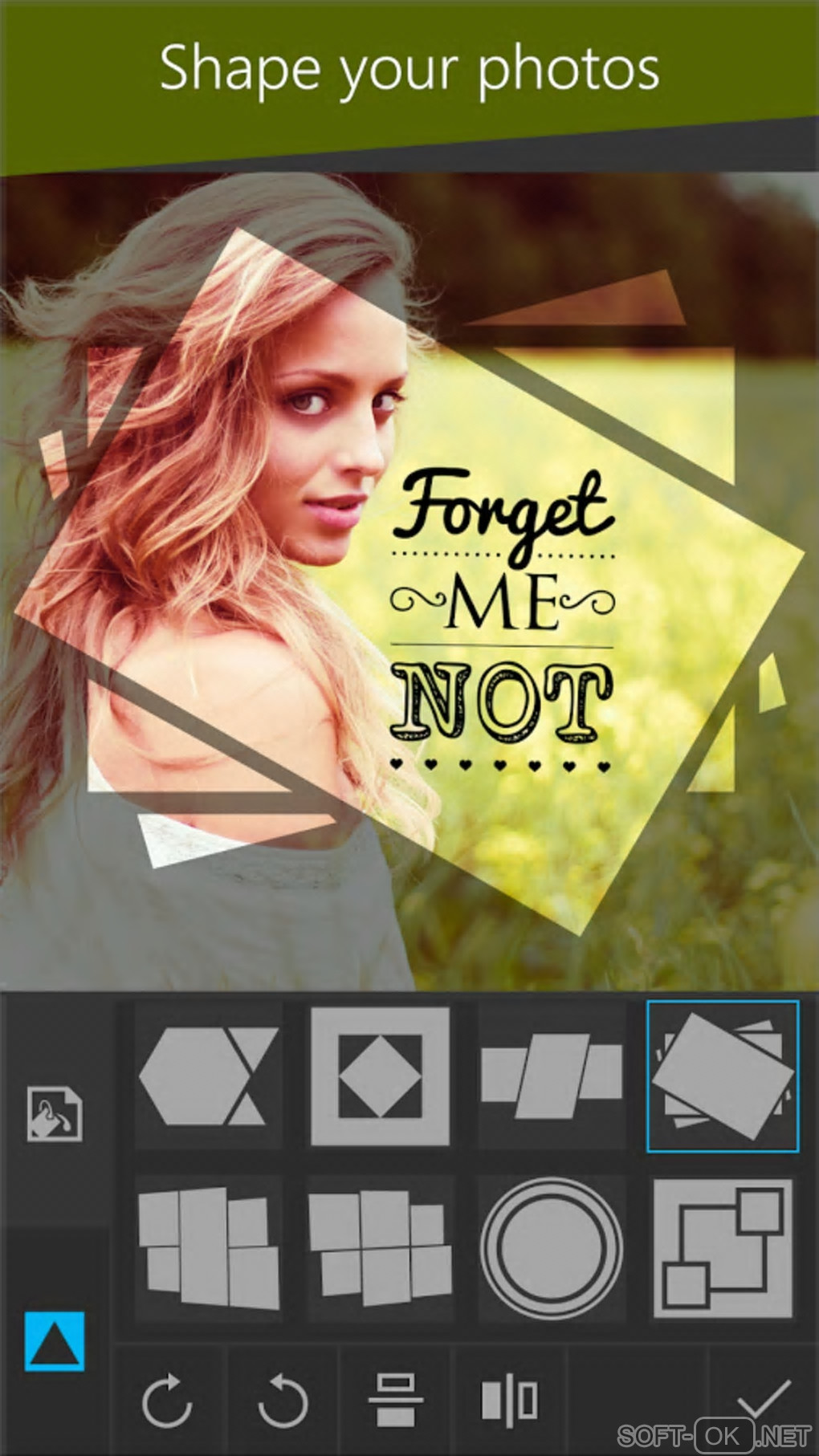This screenshot has width=819, height=1456.
Task: Apply the double-ring circle shape
Action: [552, 1248]
